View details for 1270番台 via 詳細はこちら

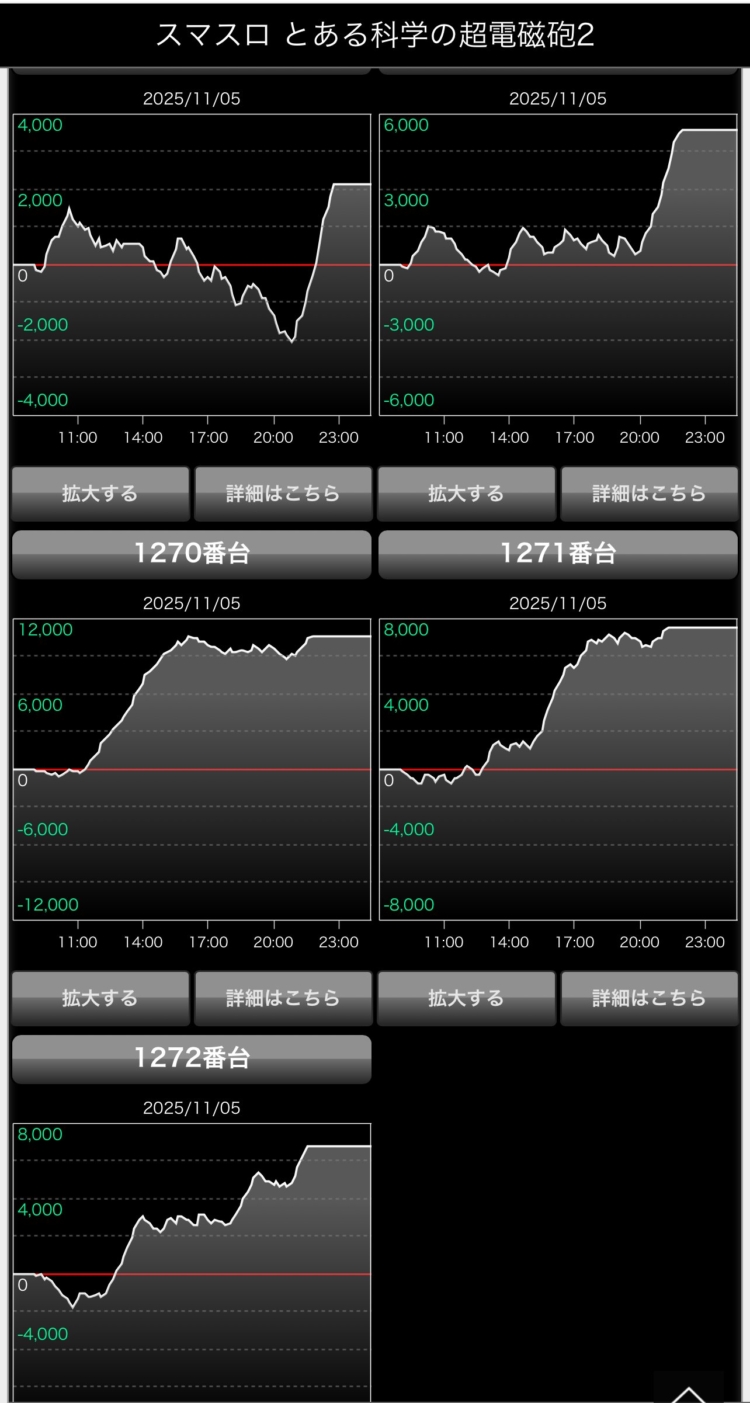click(x=283, y=998)
